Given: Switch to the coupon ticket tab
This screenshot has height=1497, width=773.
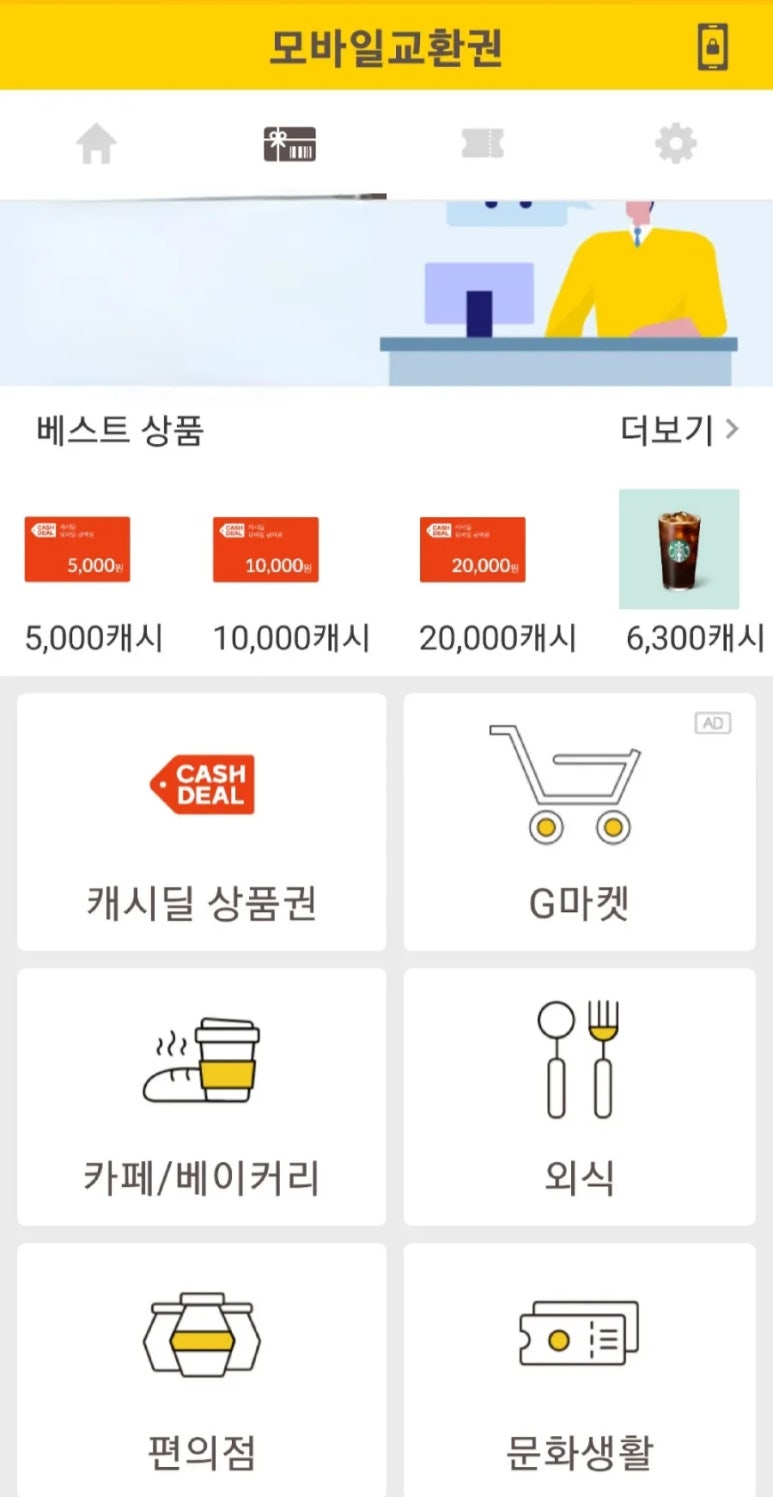Looking at the screenshot, I should click(x=482, y=145).
